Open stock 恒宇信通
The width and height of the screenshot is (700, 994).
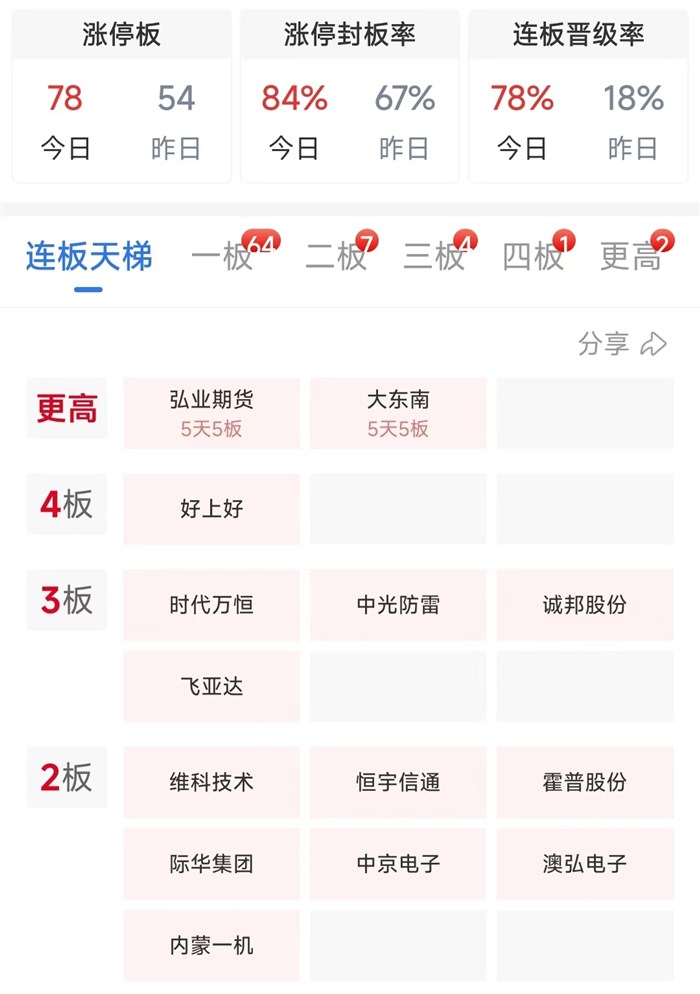coord(398,782)
